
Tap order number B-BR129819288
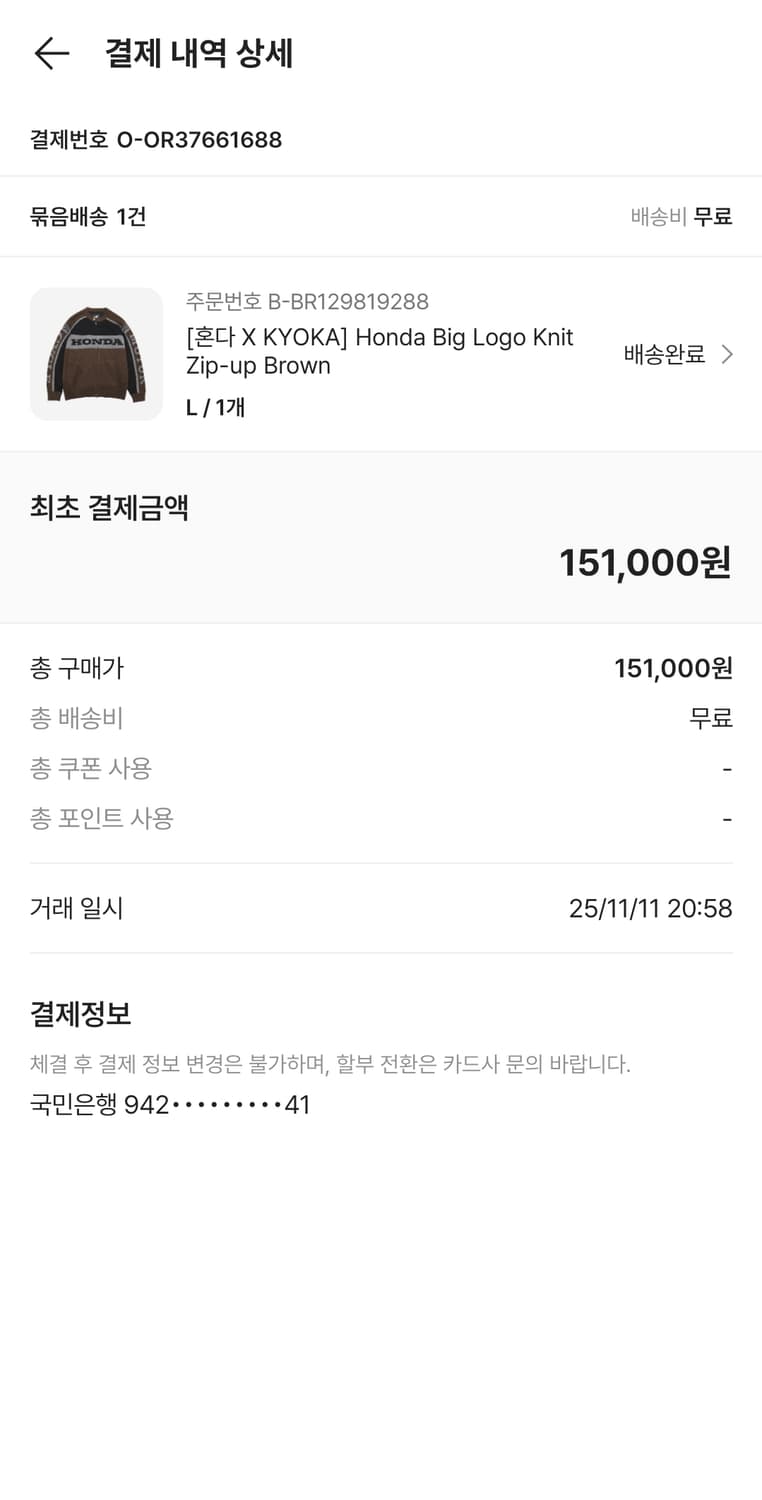(x=306, y=301)
